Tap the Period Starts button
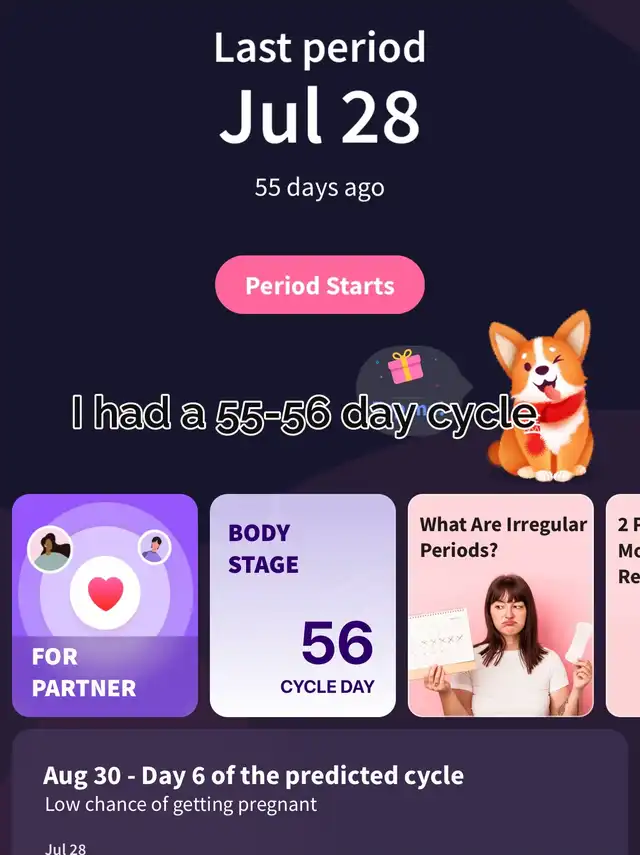 pos(320,285)
